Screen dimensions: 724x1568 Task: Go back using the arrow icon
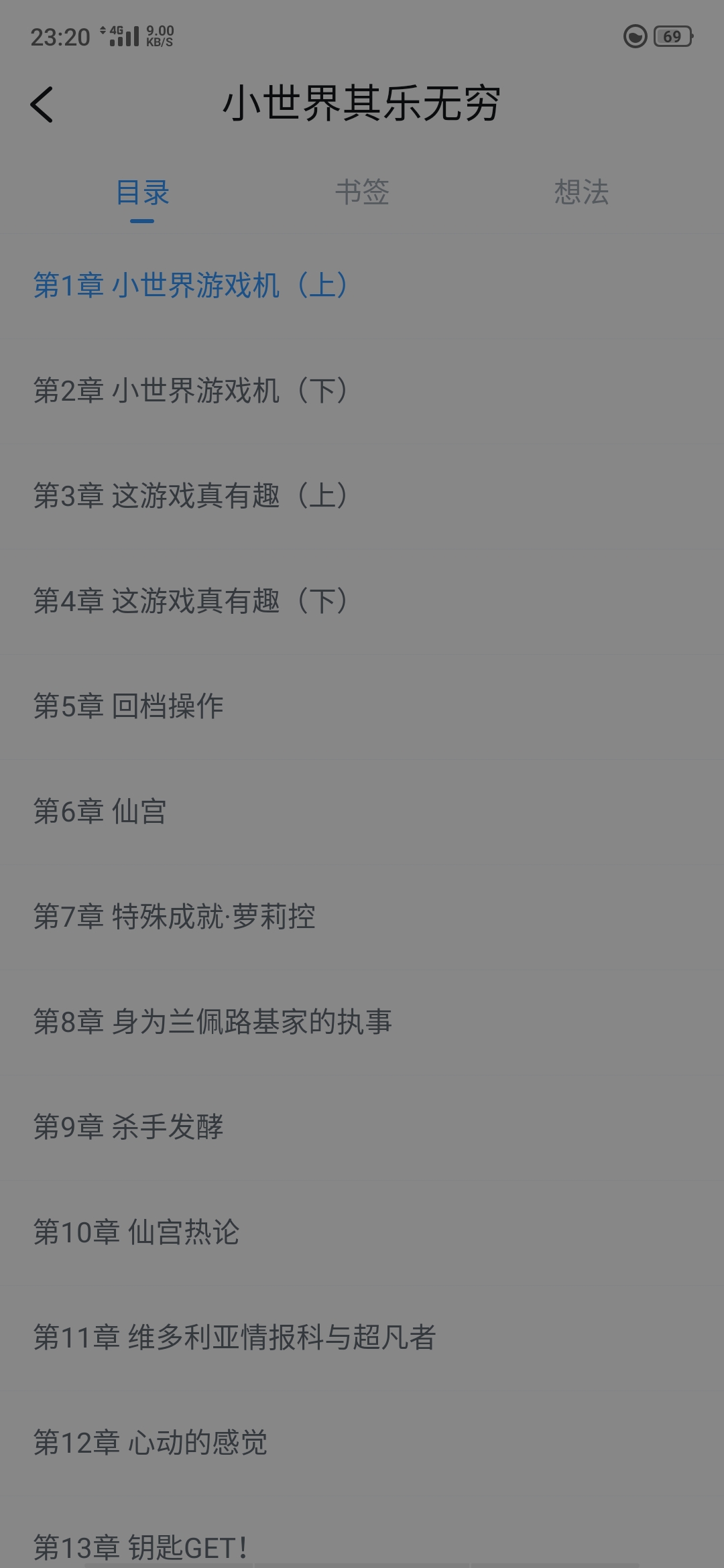(42, 105)
